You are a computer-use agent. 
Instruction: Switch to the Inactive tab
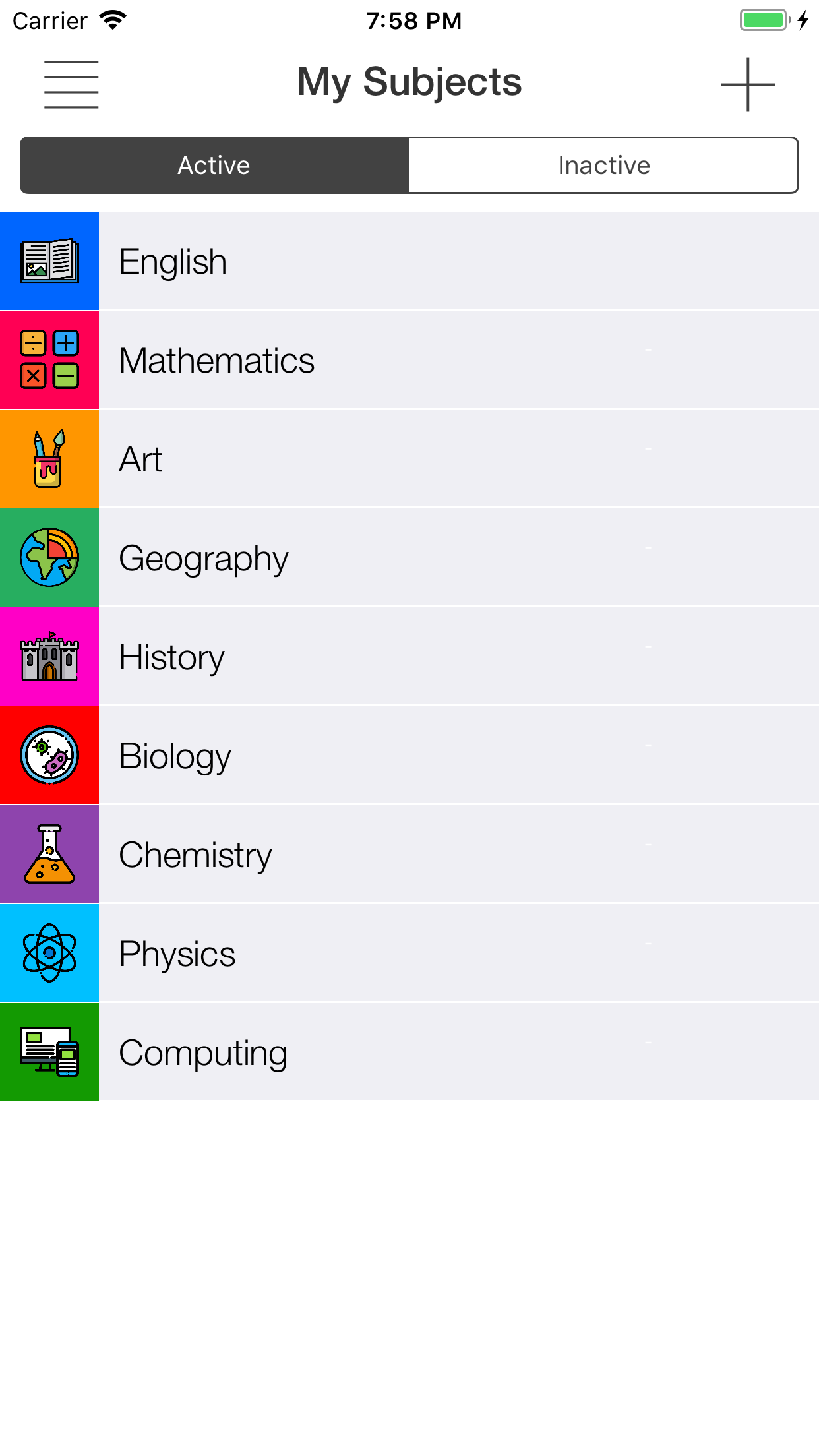pyautogui.click(x=603, y=166)
